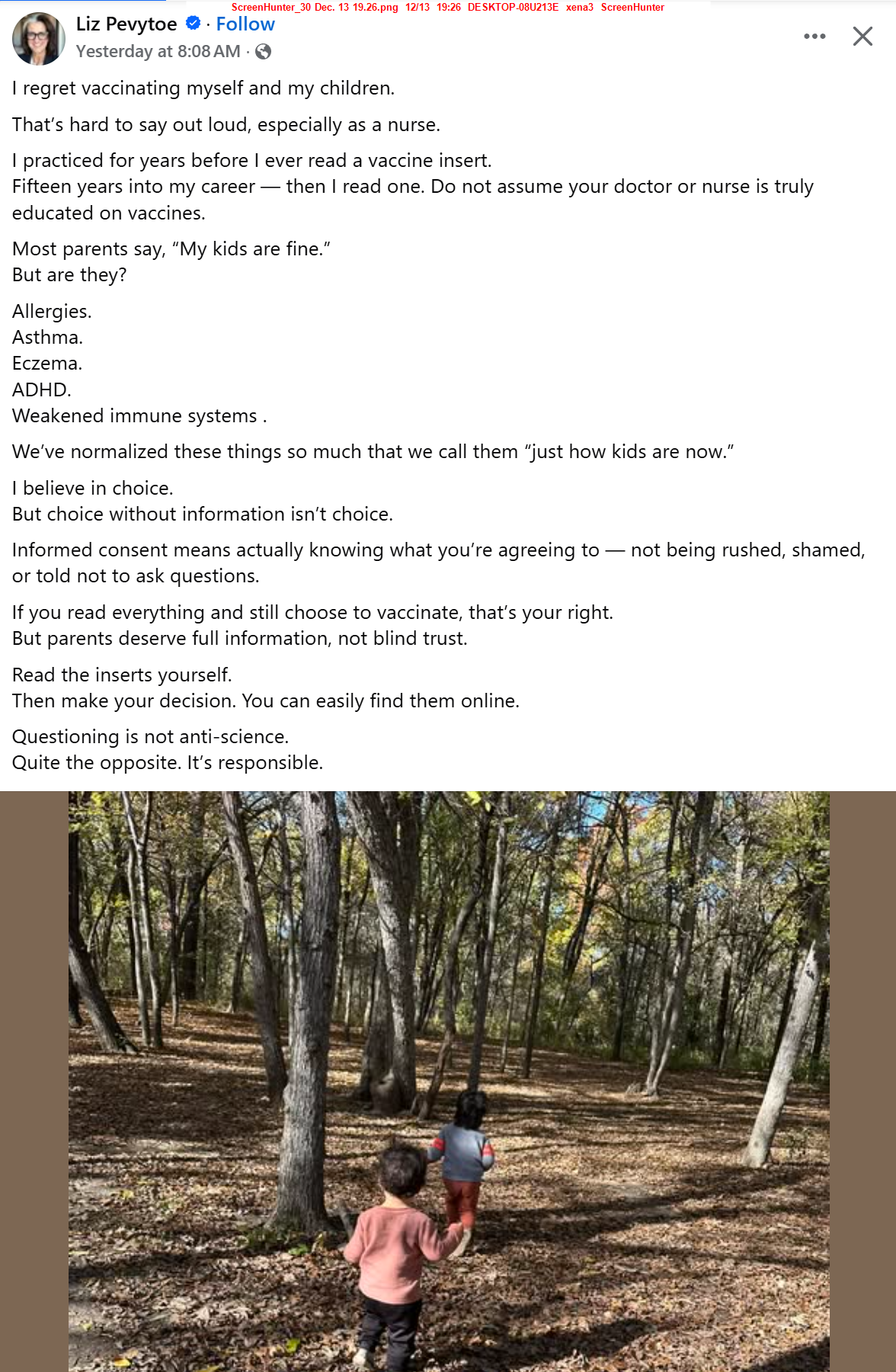
Task: Tap the public audience globe icon
Action: (263, 52)
